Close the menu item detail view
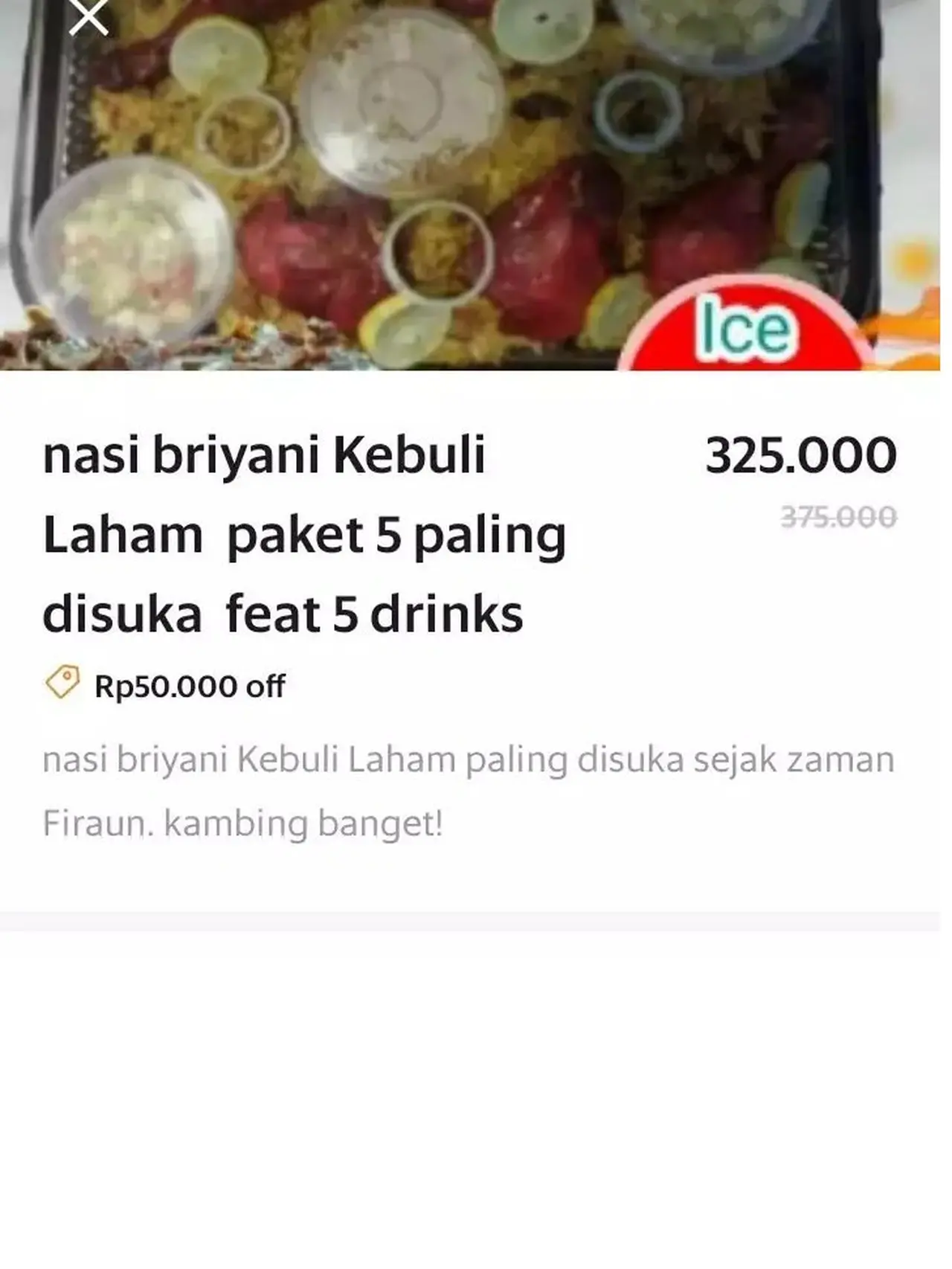Viewport: 952px width, 1269px height. pos(88,16)
